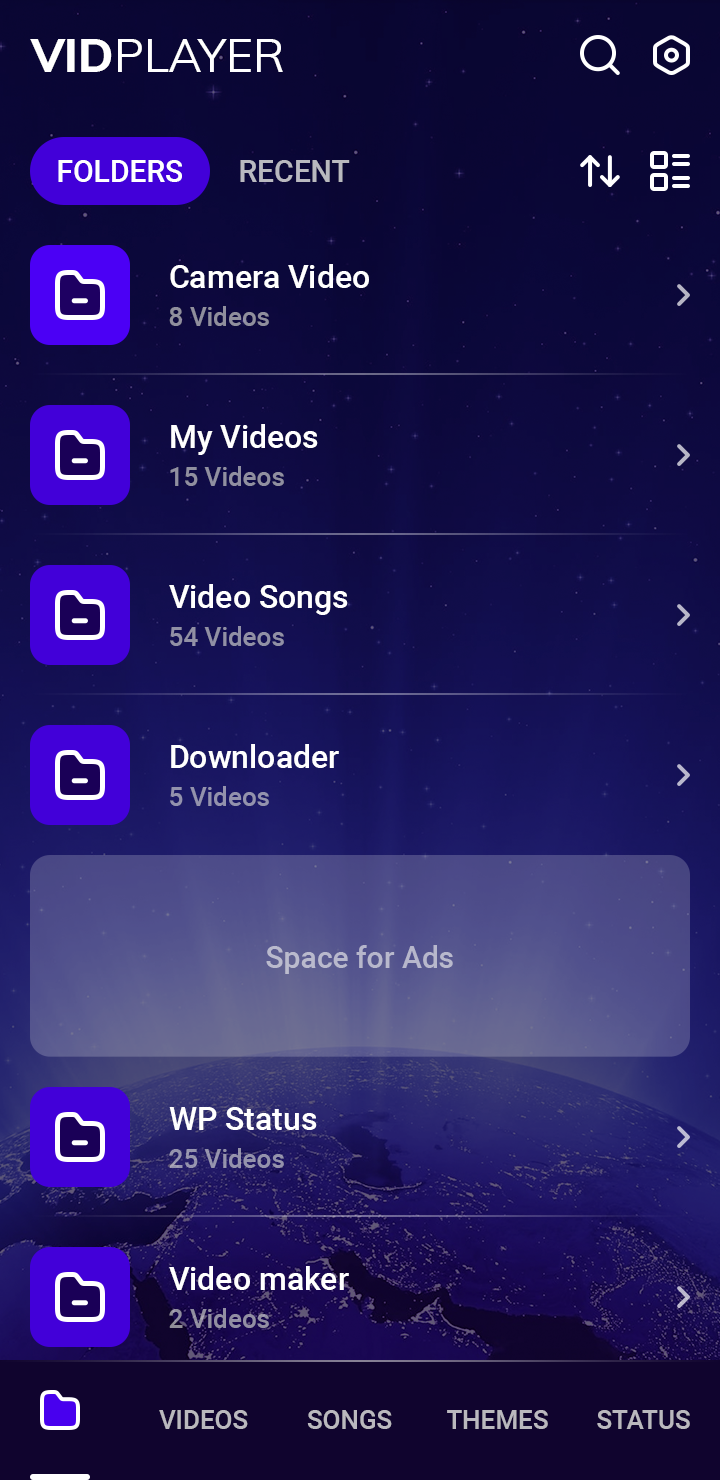Tap the Camera Video folder icon
Screen dimensions: 720x1480
[x=80, y=295]
